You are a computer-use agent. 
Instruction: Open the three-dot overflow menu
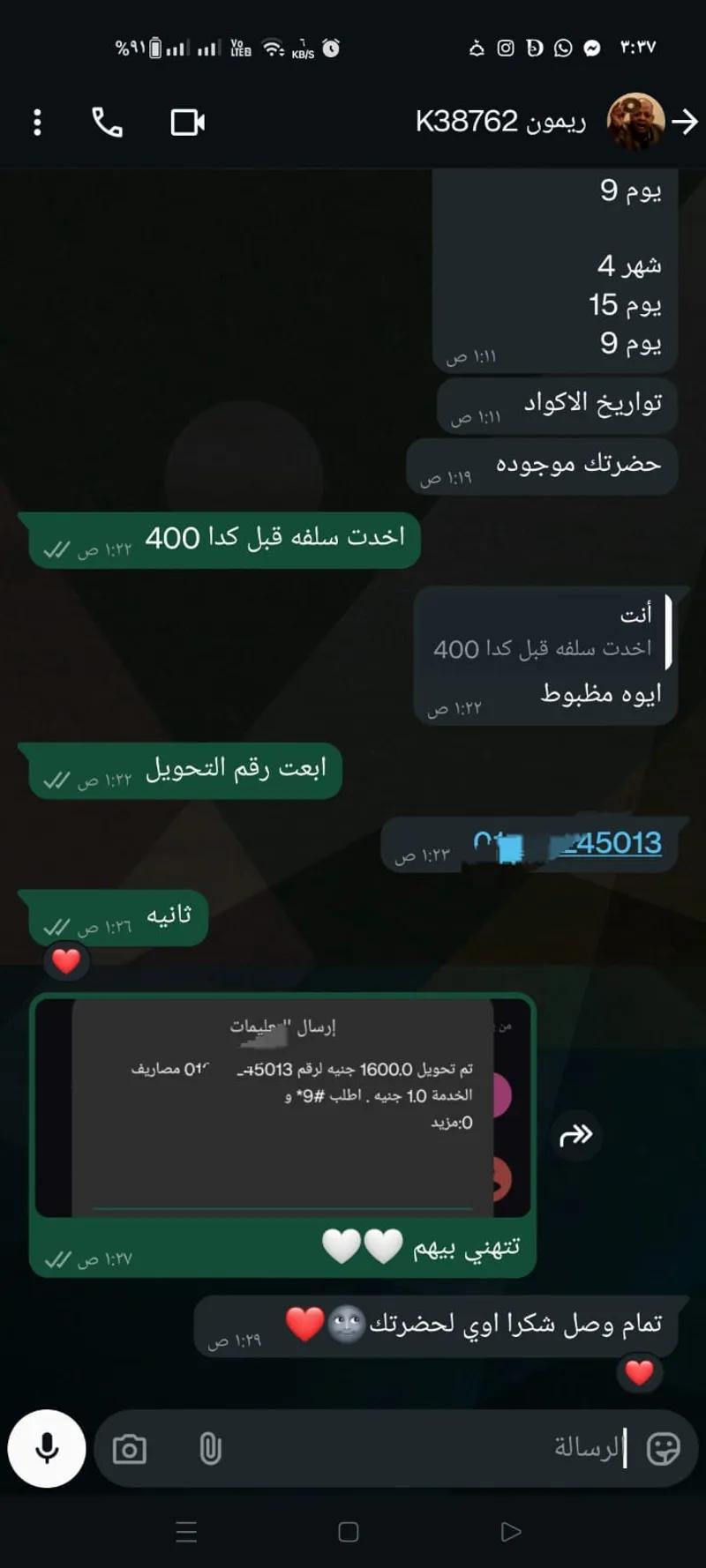tap(37, 121)
